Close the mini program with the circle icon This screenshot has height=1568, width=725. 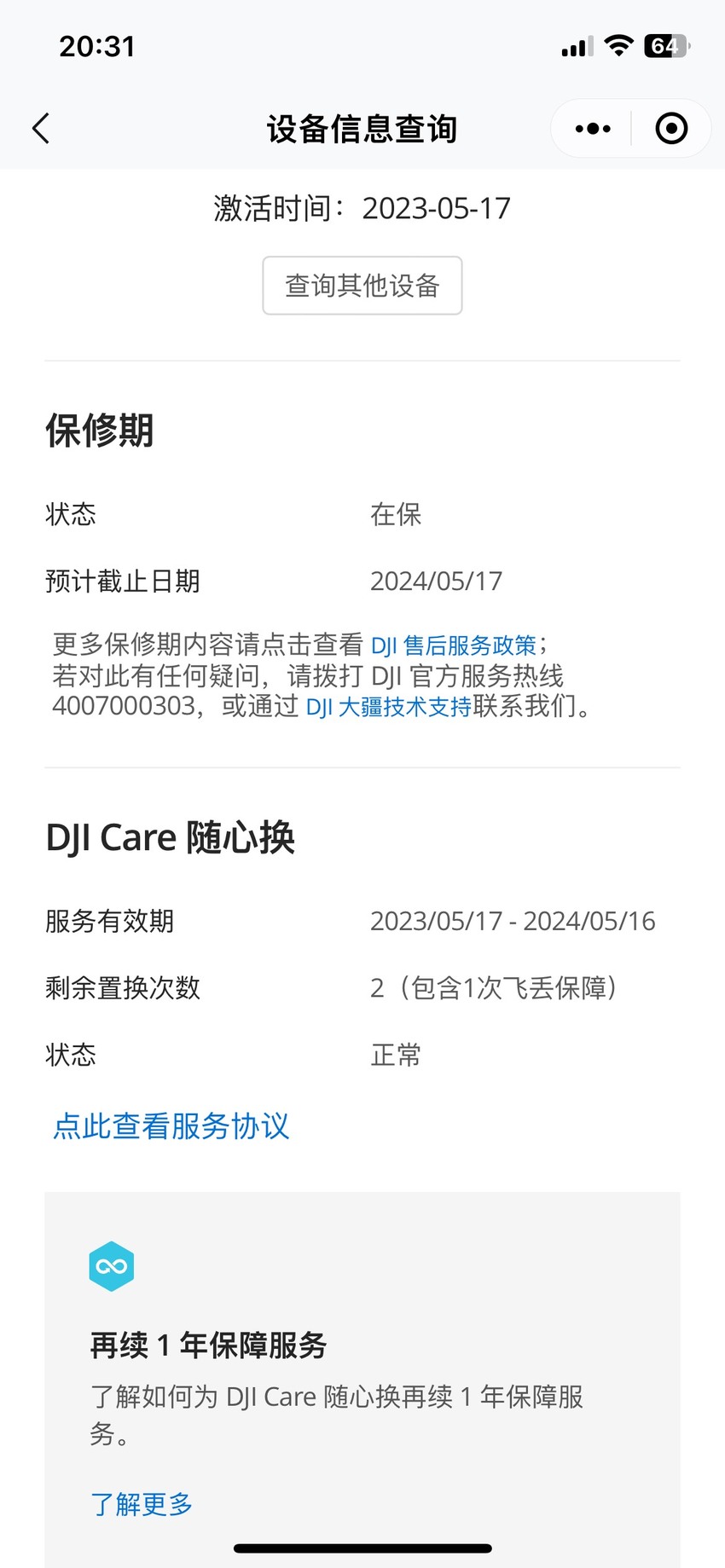(x=671, y=129)
